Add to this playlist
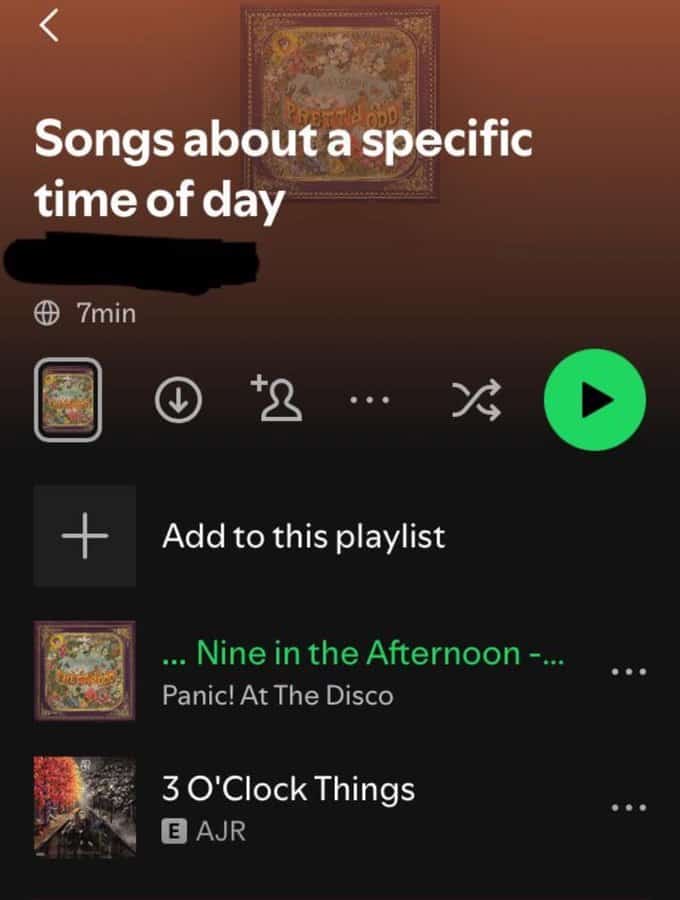Screen dimensions: 680x900 click(303, 537)
